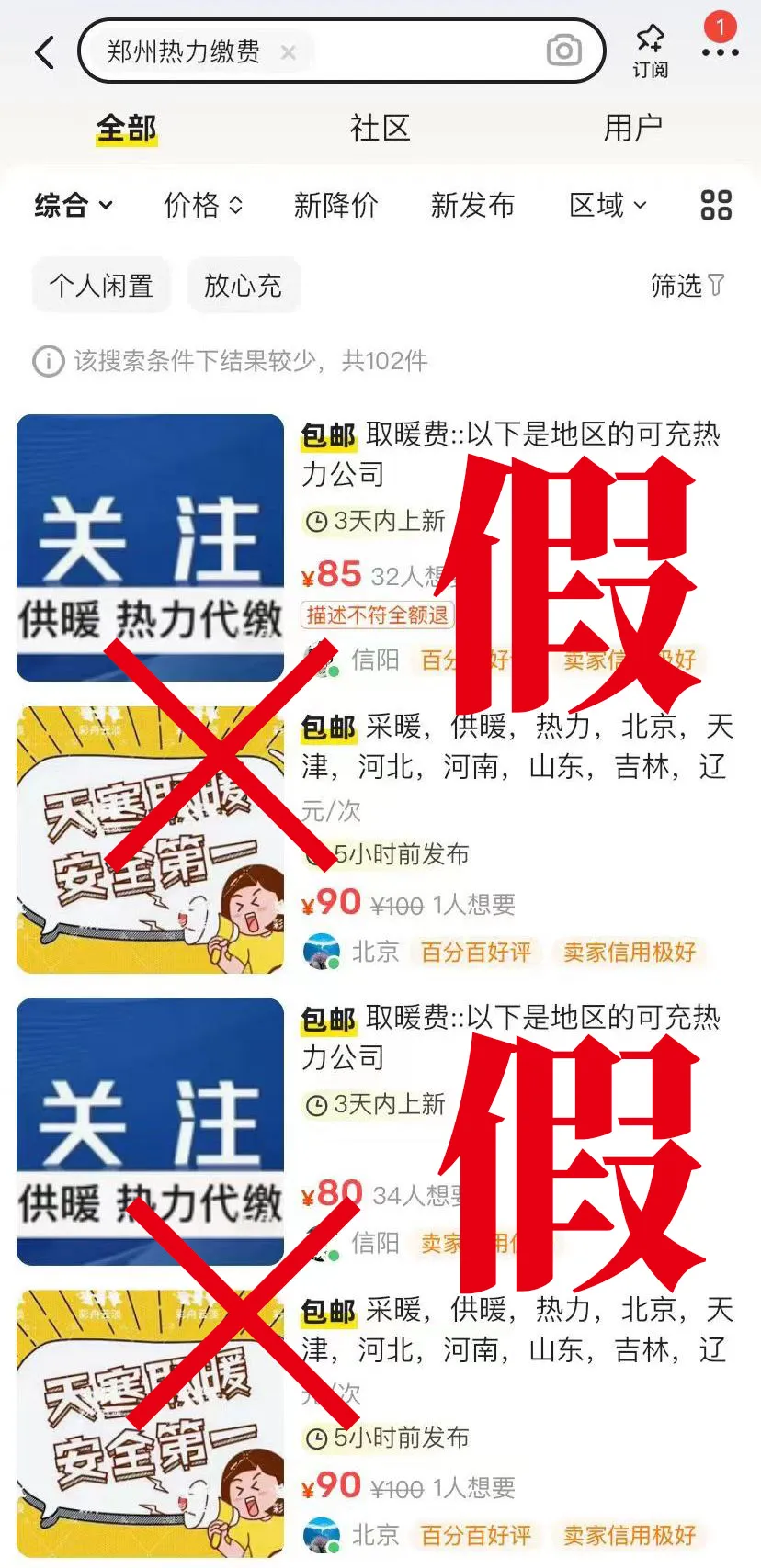Filter by 新降价
This screenshot has height=1568, width=761.
click(335, 205)
